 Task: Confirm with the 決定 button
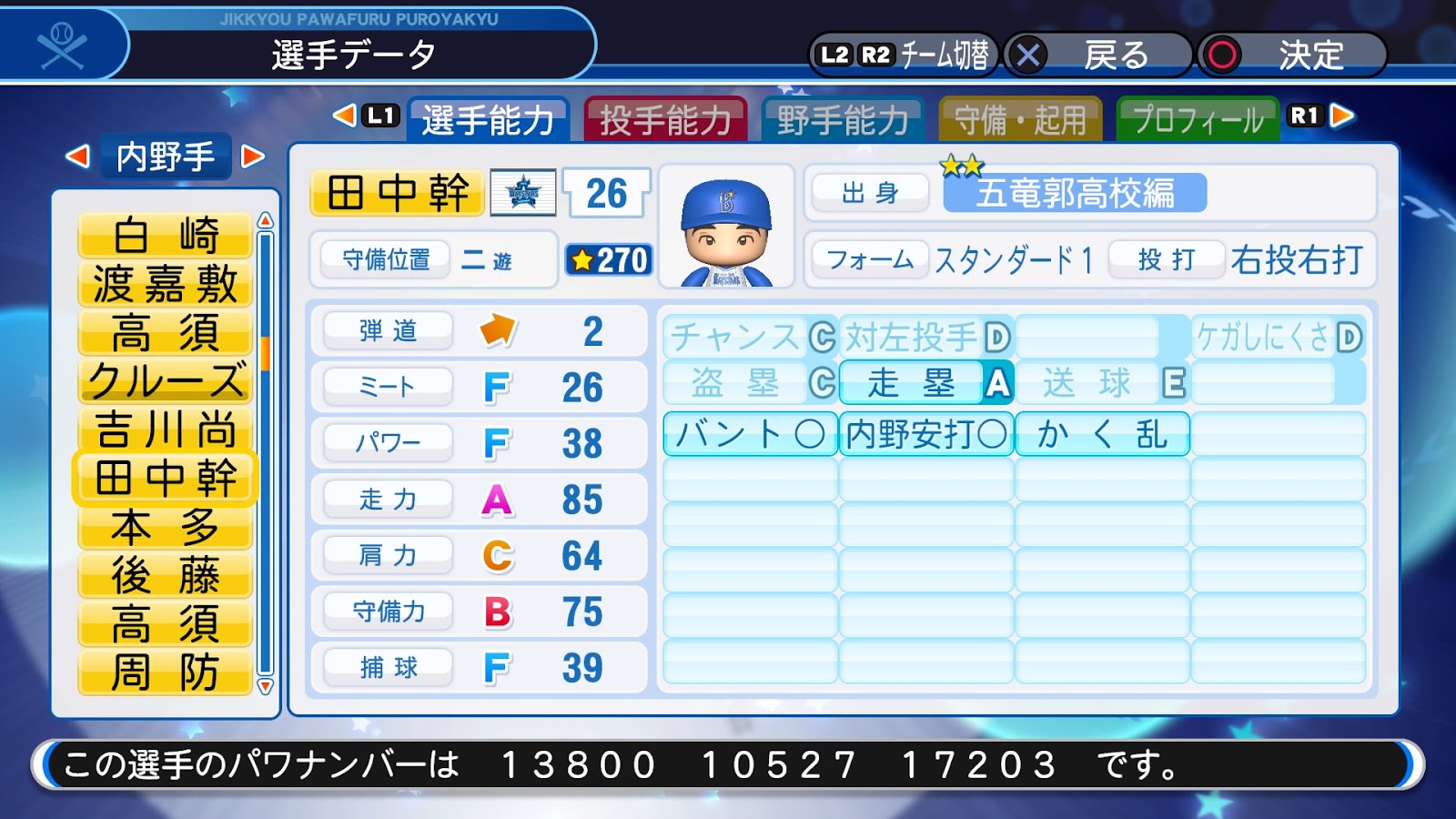click(x=1292, y=56)
